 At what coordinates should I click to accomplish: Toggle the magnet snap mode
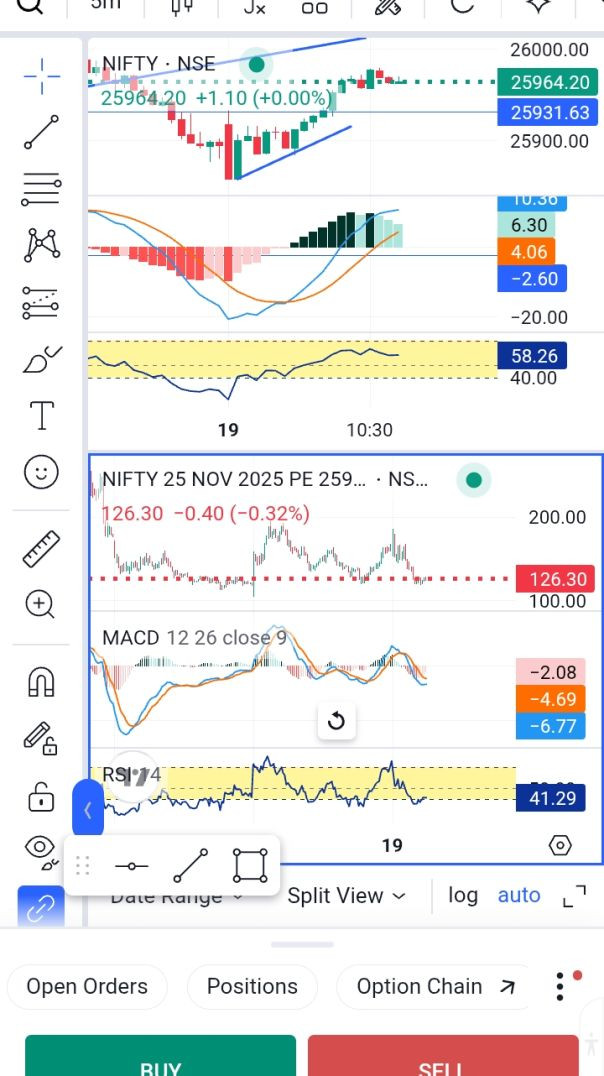click(x=41, y=682)
